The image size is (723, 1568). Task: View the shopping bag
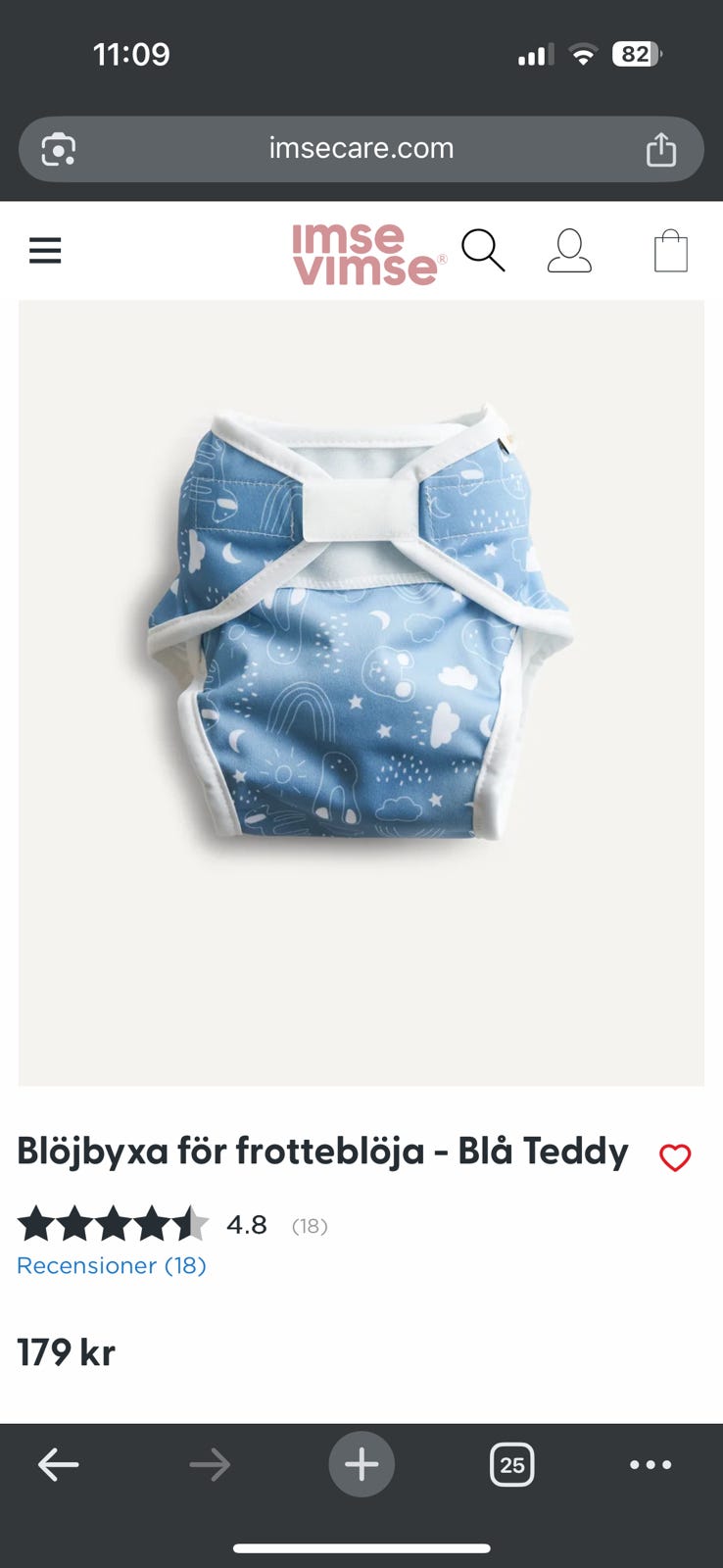pos(671,251)
